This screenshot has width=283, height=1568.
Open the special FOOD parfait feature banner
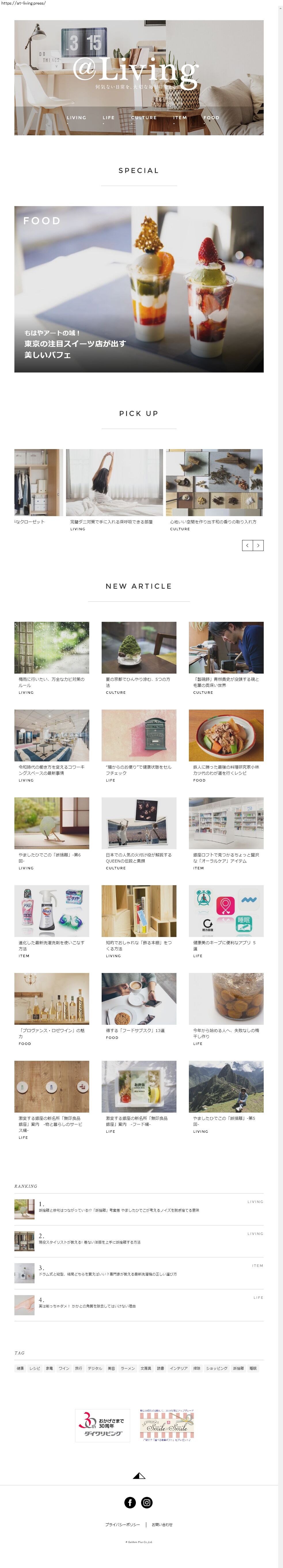coord(139,289)
